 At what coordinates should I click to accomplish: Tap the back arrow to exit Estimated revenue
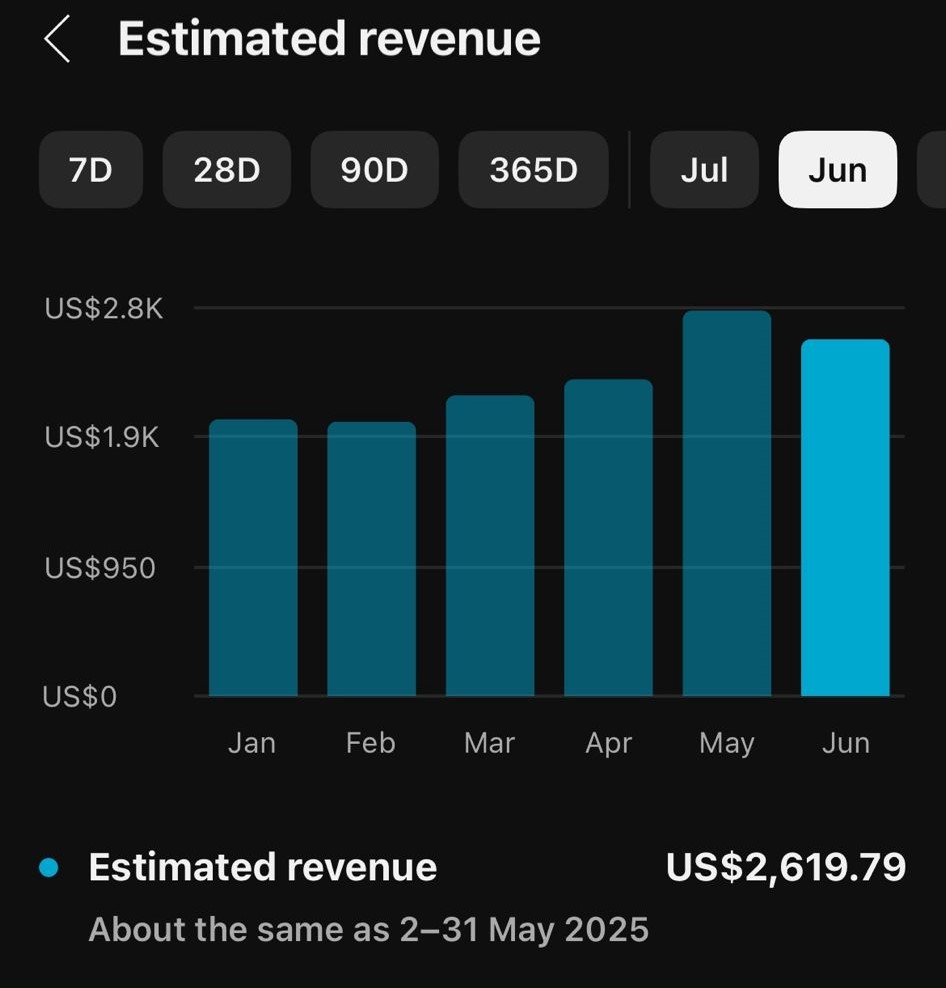click(x=55, y=38)
